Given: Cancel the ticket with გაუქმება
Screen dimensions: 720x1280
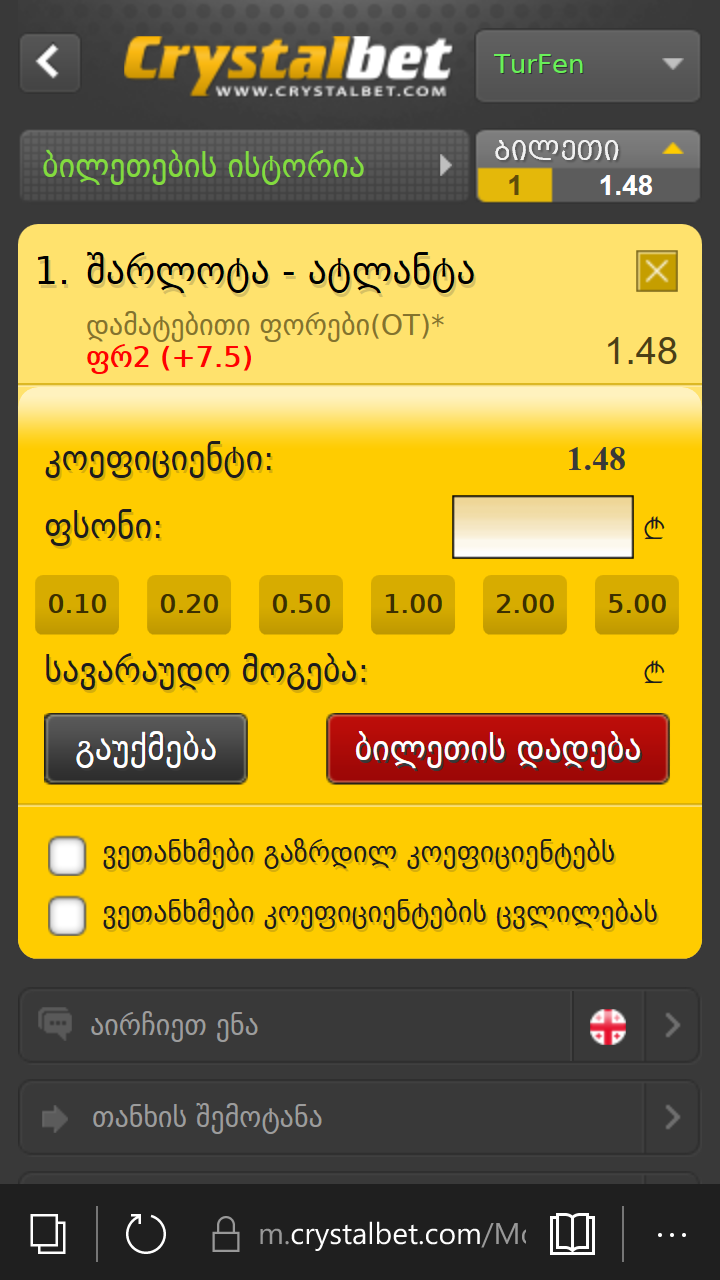Looking at the screenshot, I should 146,749.
